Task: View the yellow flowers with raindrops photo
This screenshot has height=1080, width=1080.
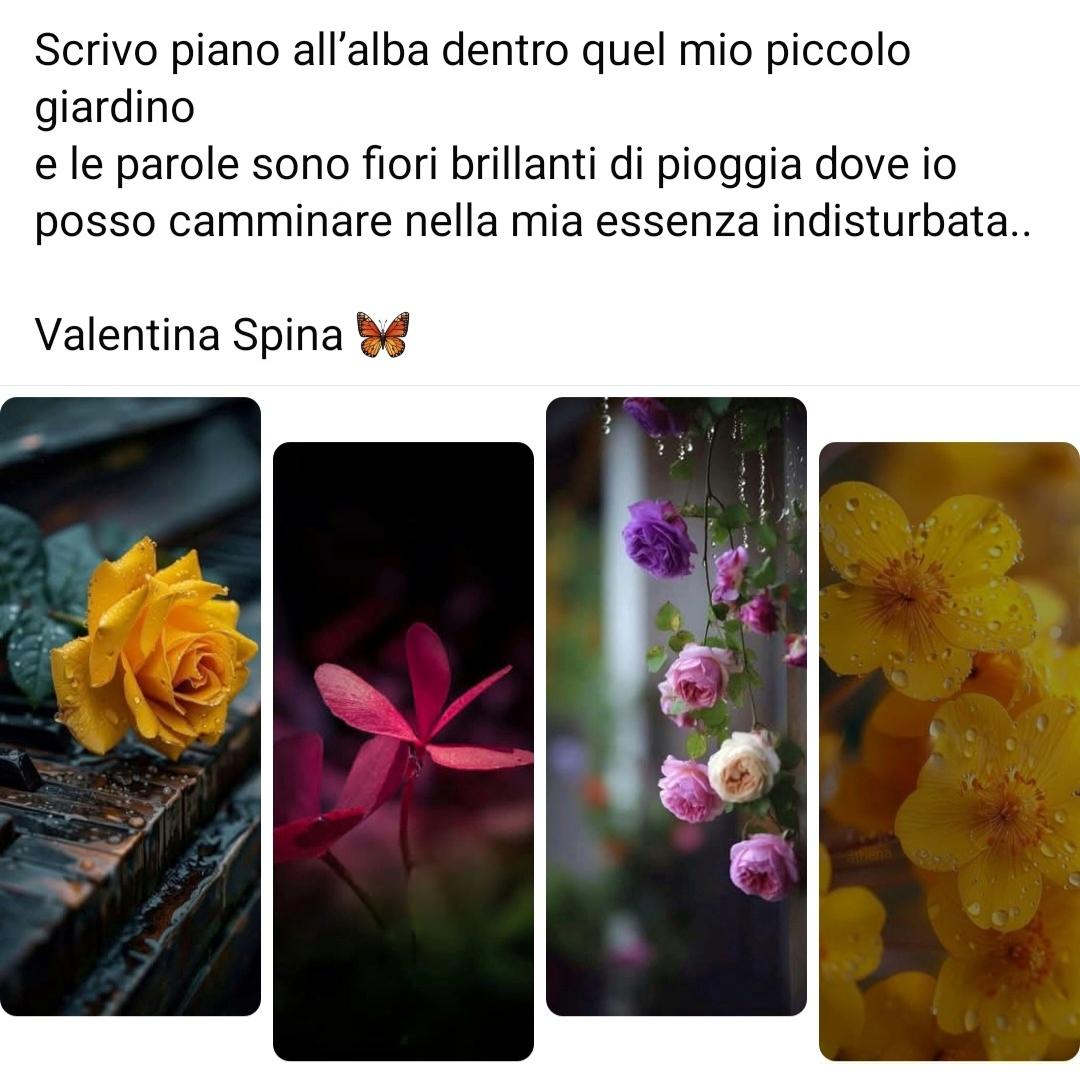Action: point(949,750)
